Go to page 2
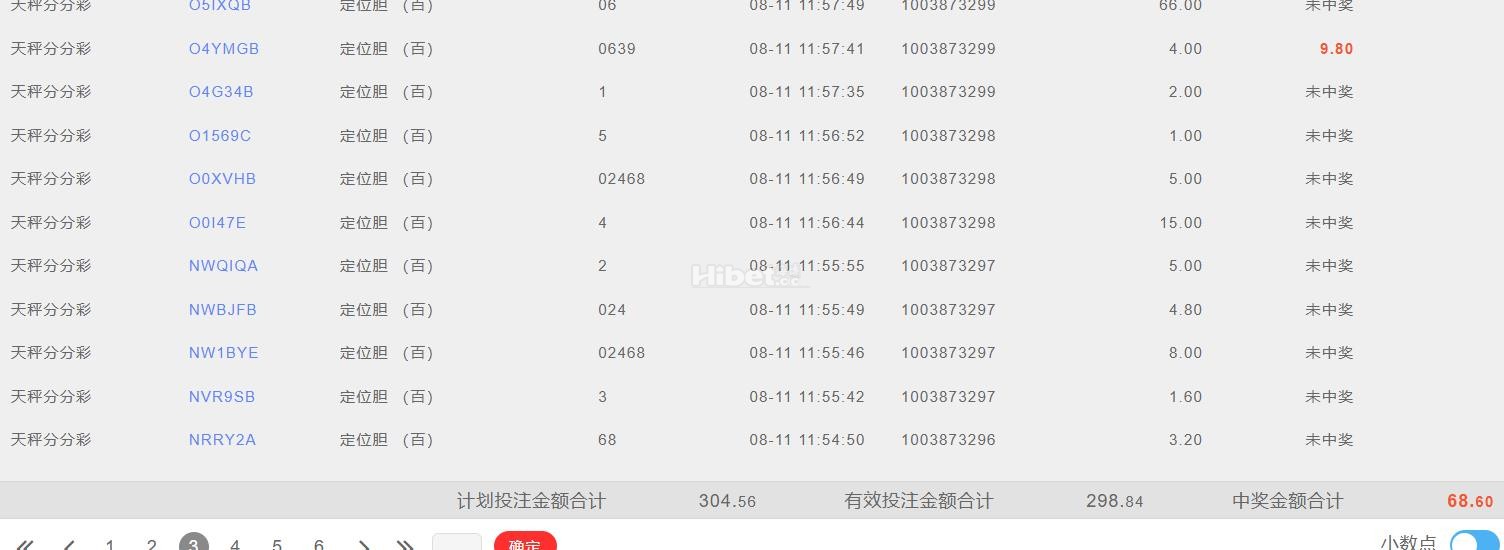This screenshot has width=1504, height=550. pos(152,545)
